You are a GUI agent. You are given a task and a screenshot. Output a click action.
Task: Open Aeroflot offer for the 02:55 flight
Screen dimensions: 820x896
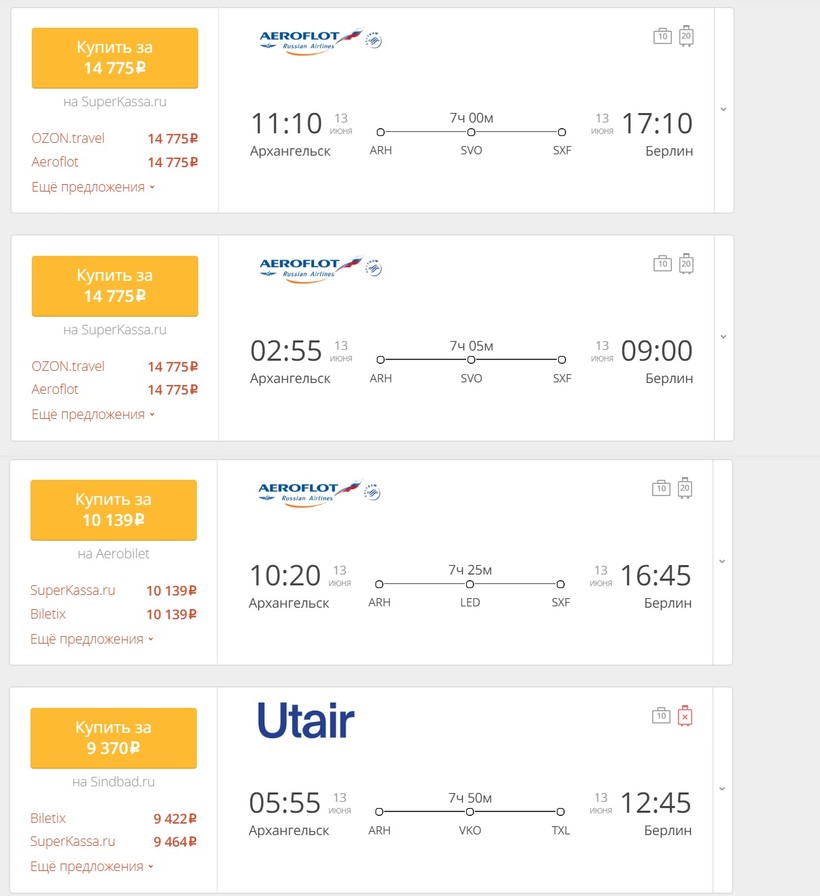[x=55, y=389]
